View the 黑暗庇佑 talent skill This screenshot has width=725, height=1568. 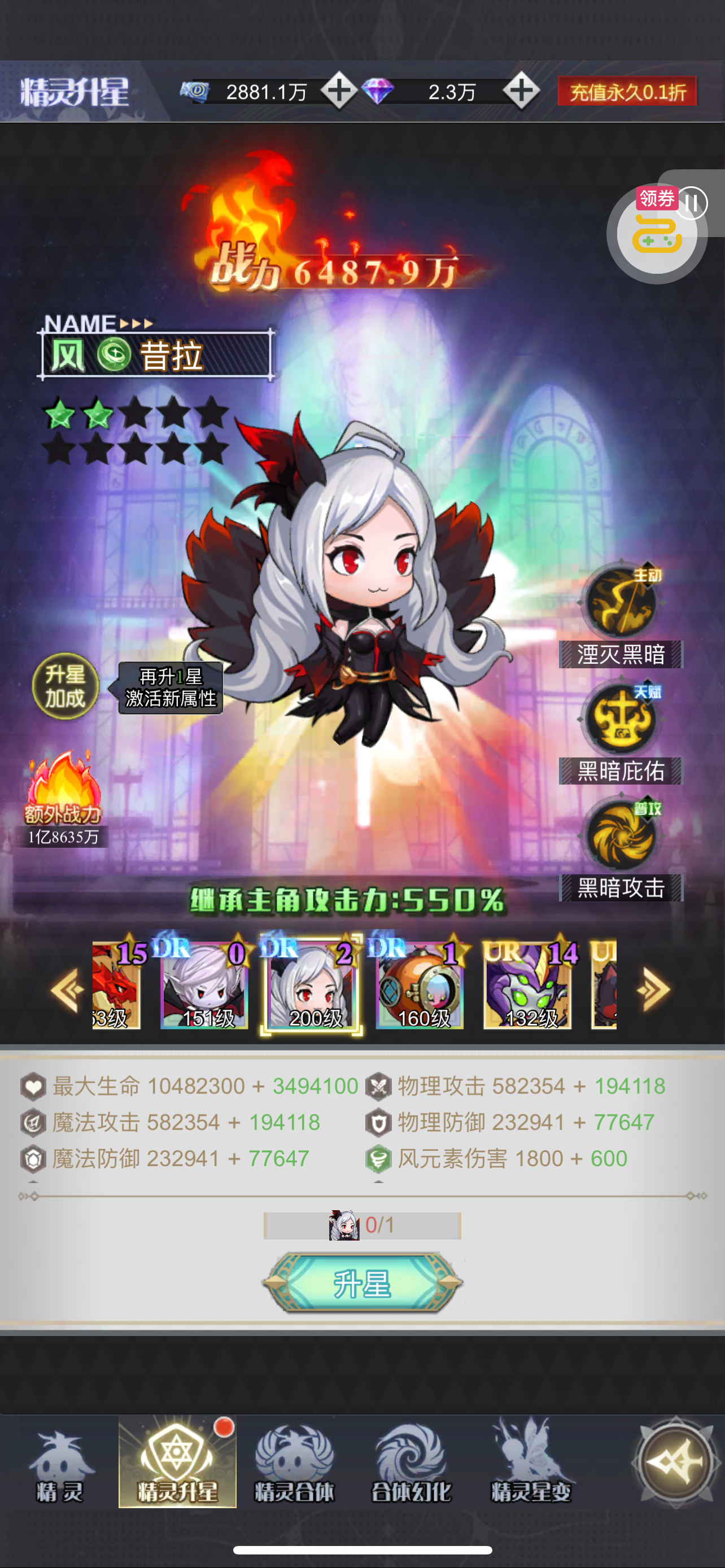[621, 719]
